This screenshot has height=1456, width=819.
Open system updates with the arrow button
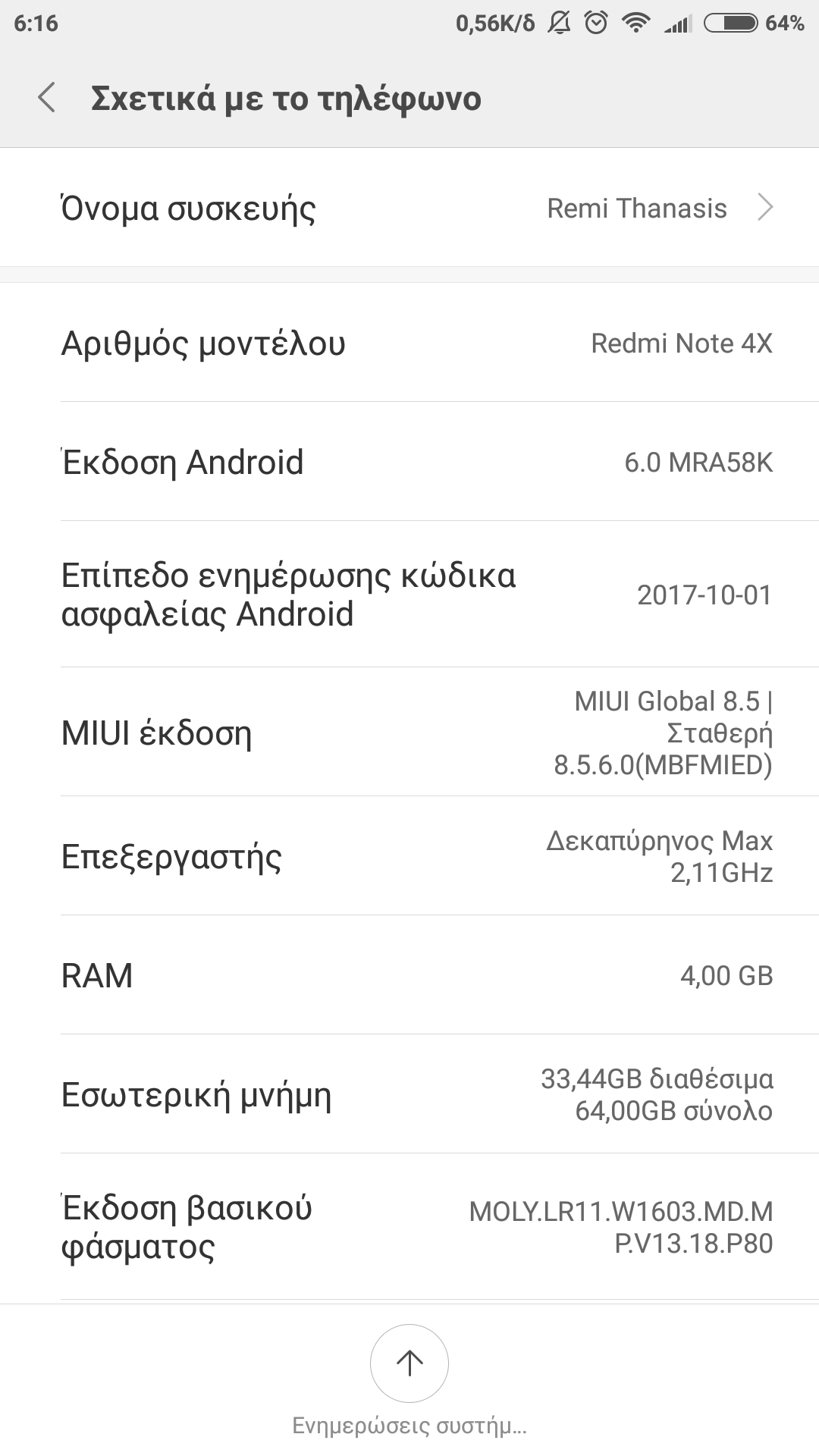(409, 1363)
